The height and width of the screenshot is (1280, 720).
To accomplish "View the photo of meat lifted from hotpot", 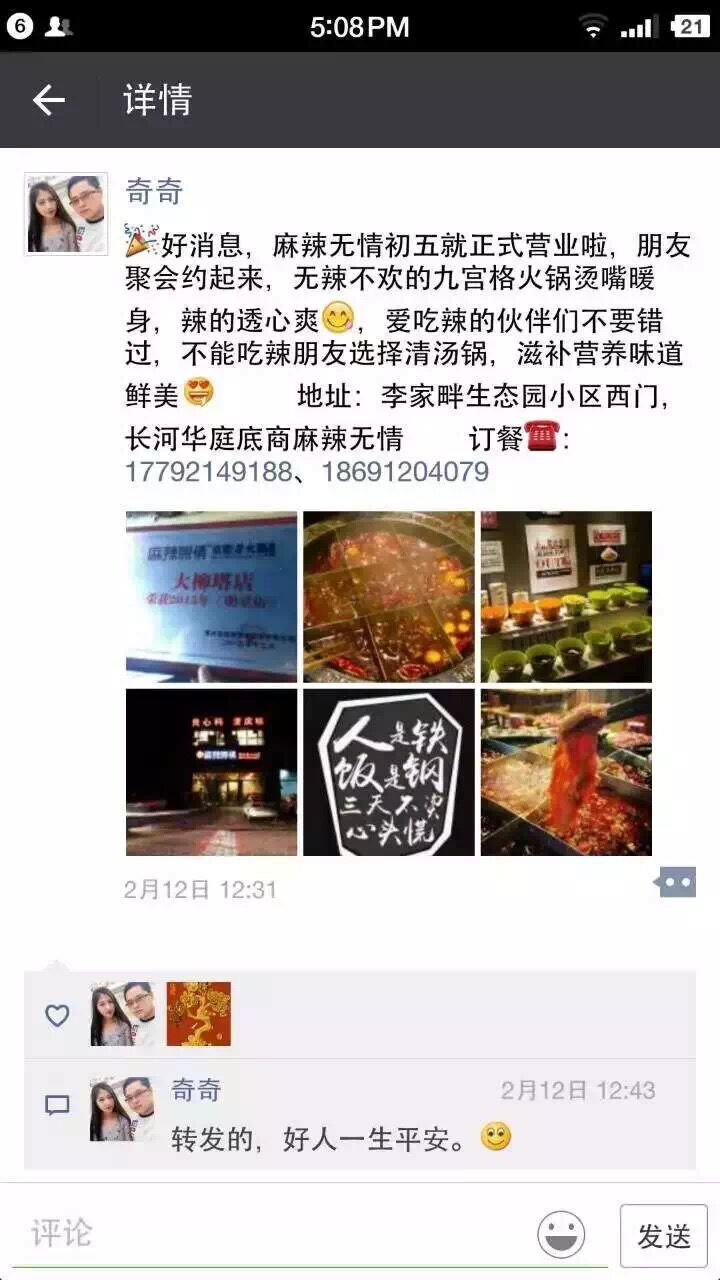I will click(566, 772).
